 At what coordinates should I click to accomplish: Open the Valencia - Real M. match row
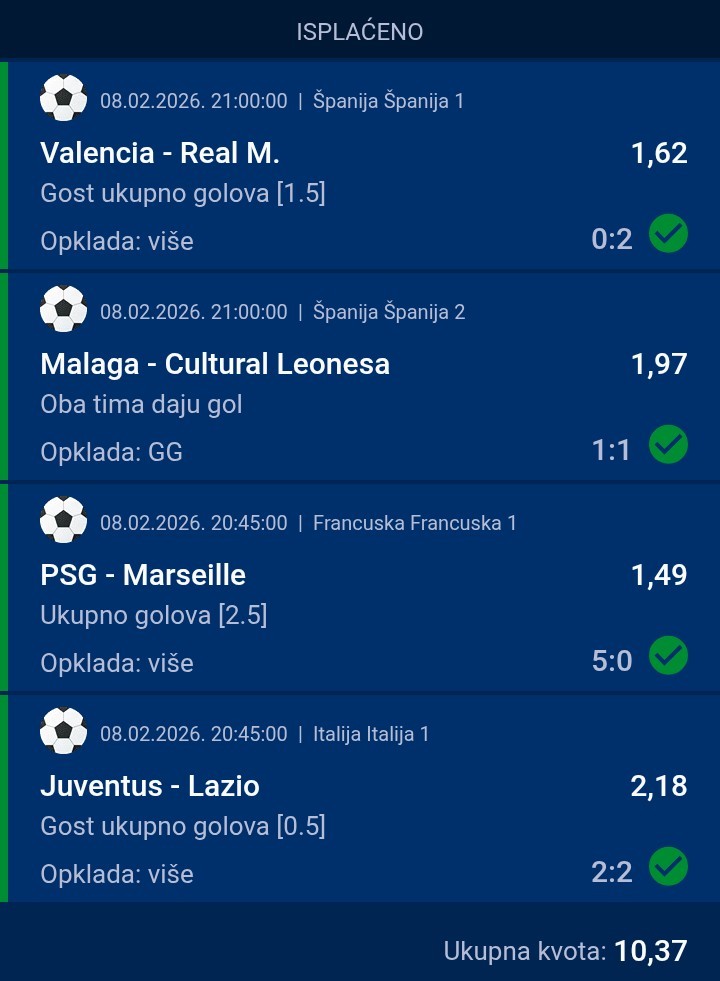pos(160,153)
